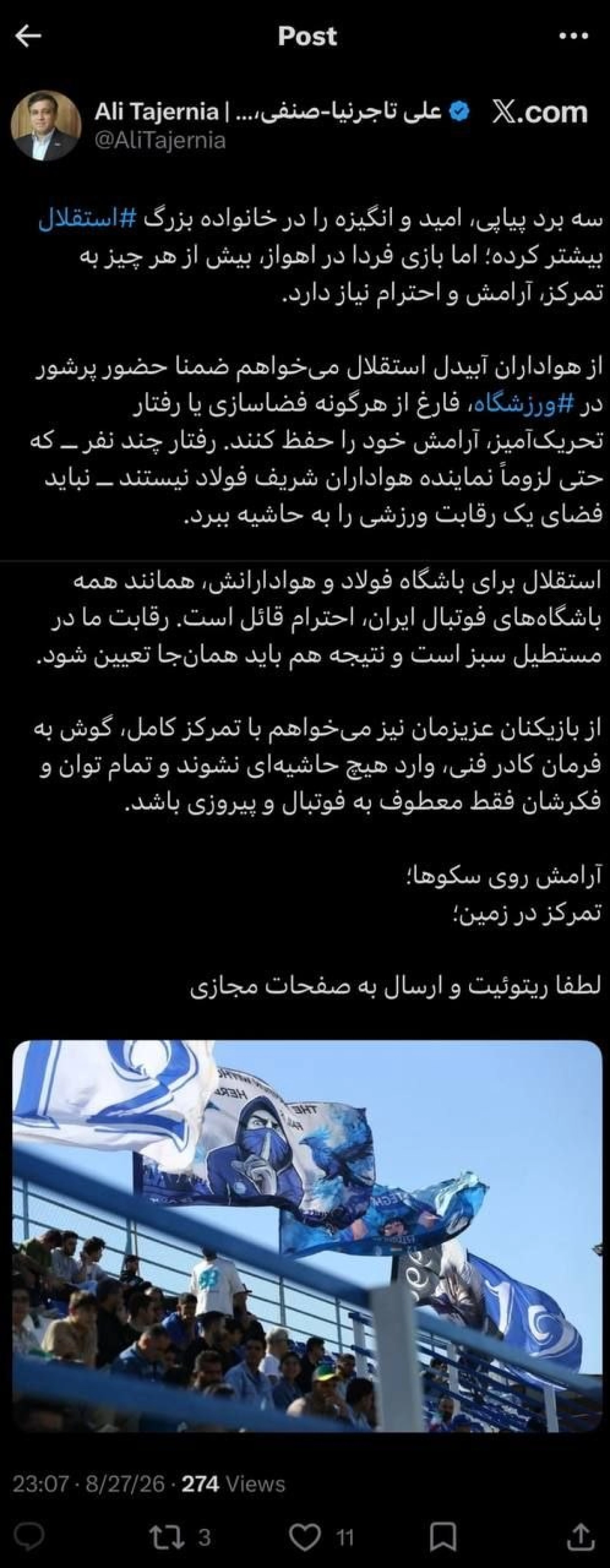610x1568 pixels.
Task: Go back using the top arrow
Action: (x=27, y=37)
